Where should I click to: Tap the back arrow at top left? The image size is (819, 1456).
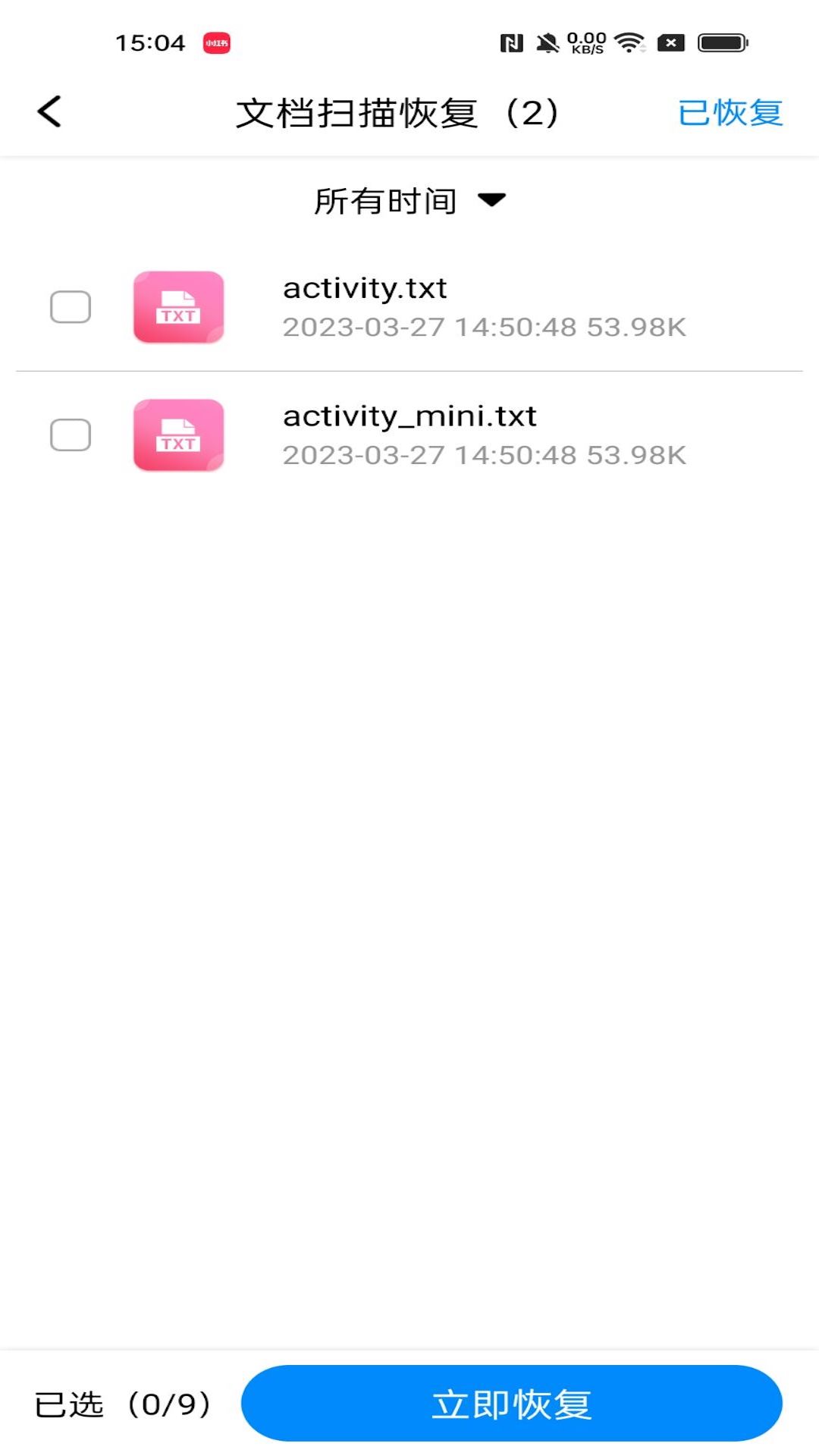(48, 111)
